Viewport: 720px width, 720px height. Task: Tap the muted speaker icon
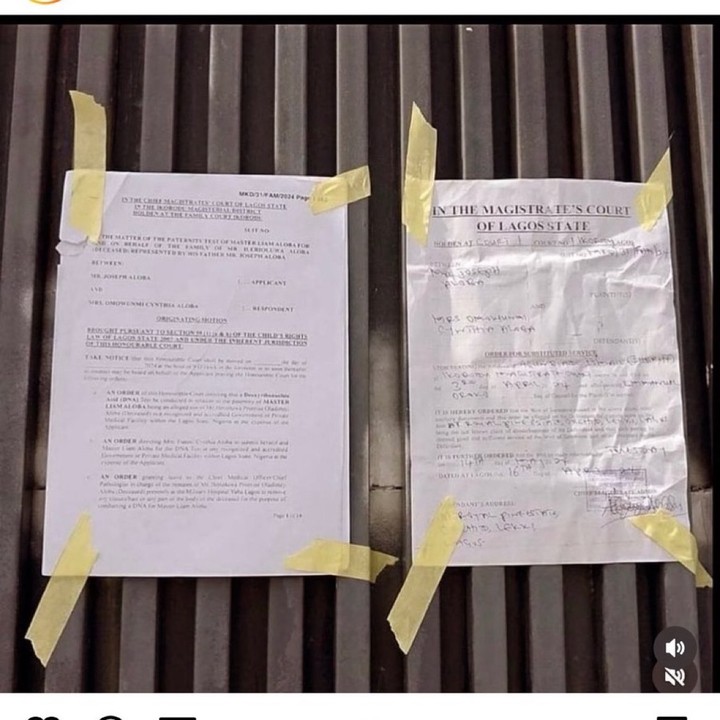(x=675, y=679)
